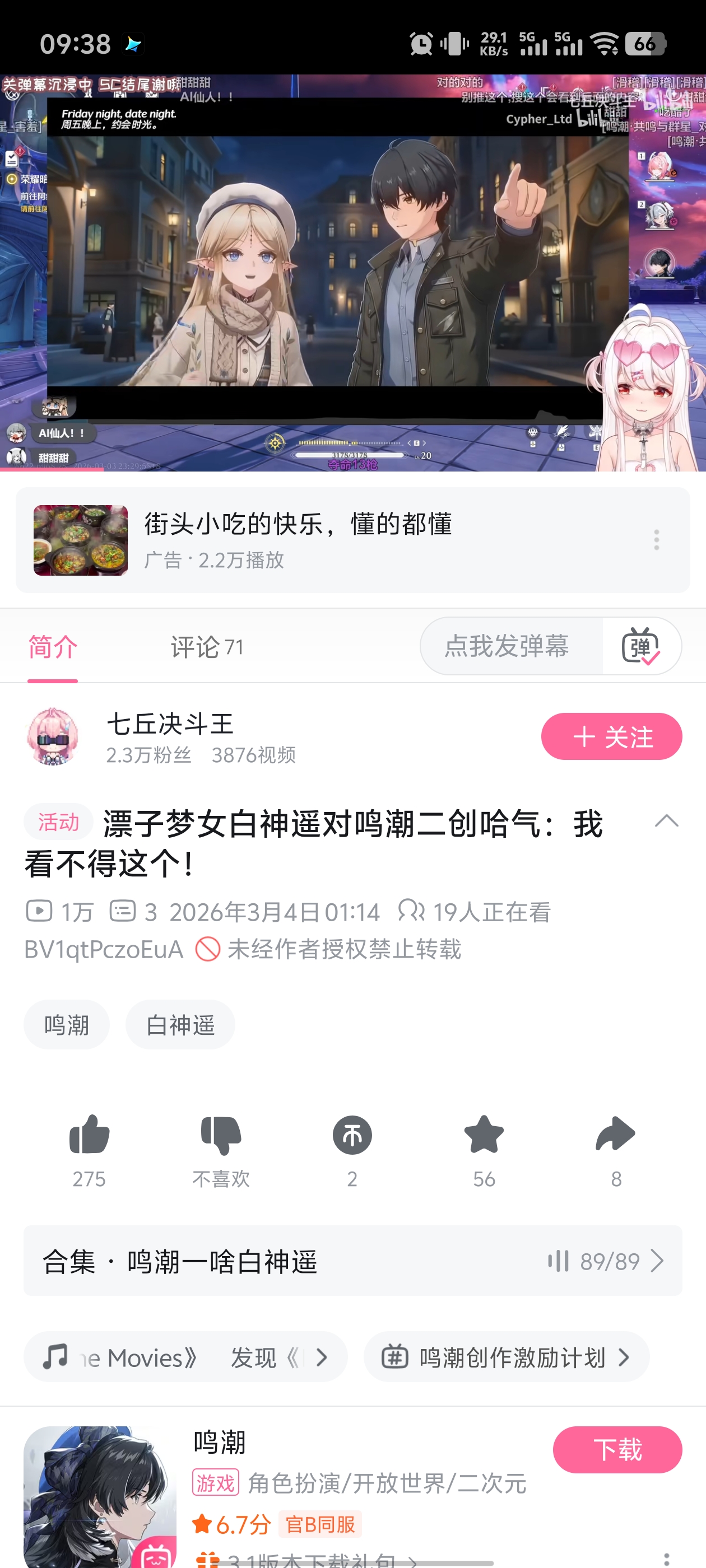The height and width of the screenshot is (1568, 706).
Task: Toggle the danmaku 弹 switch
Action: pyautogui.click(x=641, y=646)
